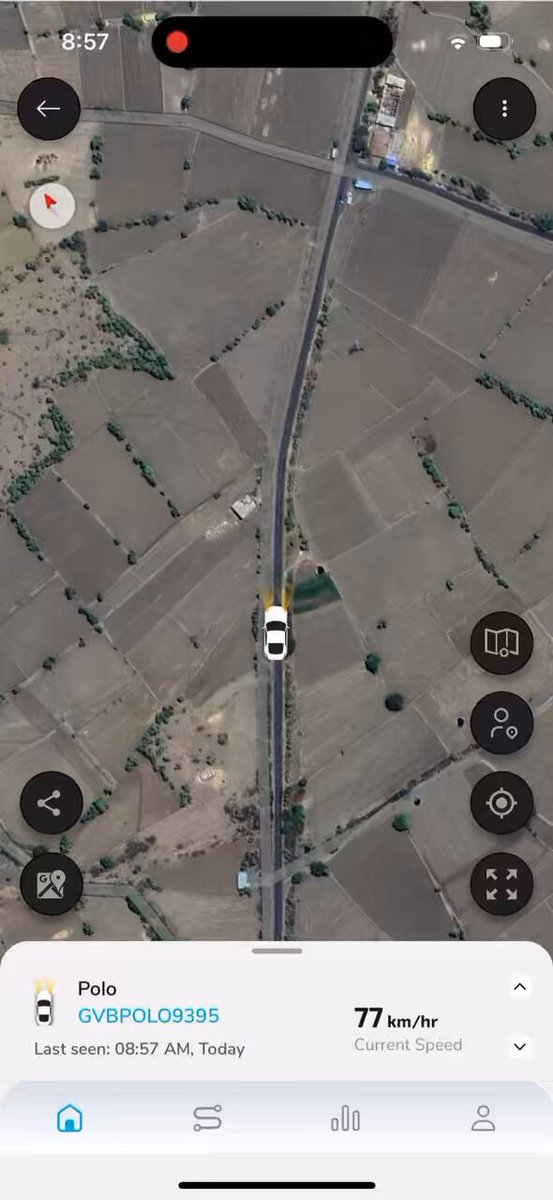Open the routes/trips tab
Viewport: 553px width, 1200px height.
click(x=207, y=1118)
